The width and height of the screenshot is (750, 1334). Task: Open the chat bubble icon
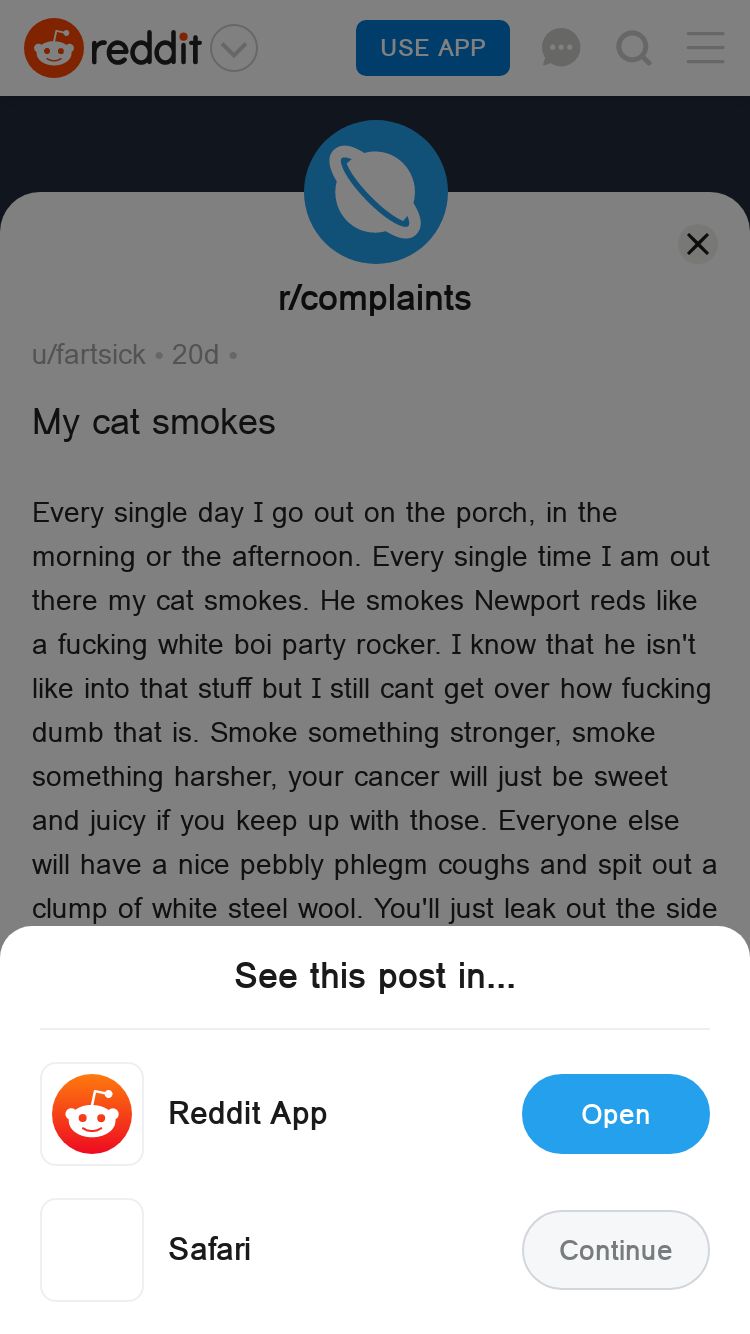pos(561,48)
